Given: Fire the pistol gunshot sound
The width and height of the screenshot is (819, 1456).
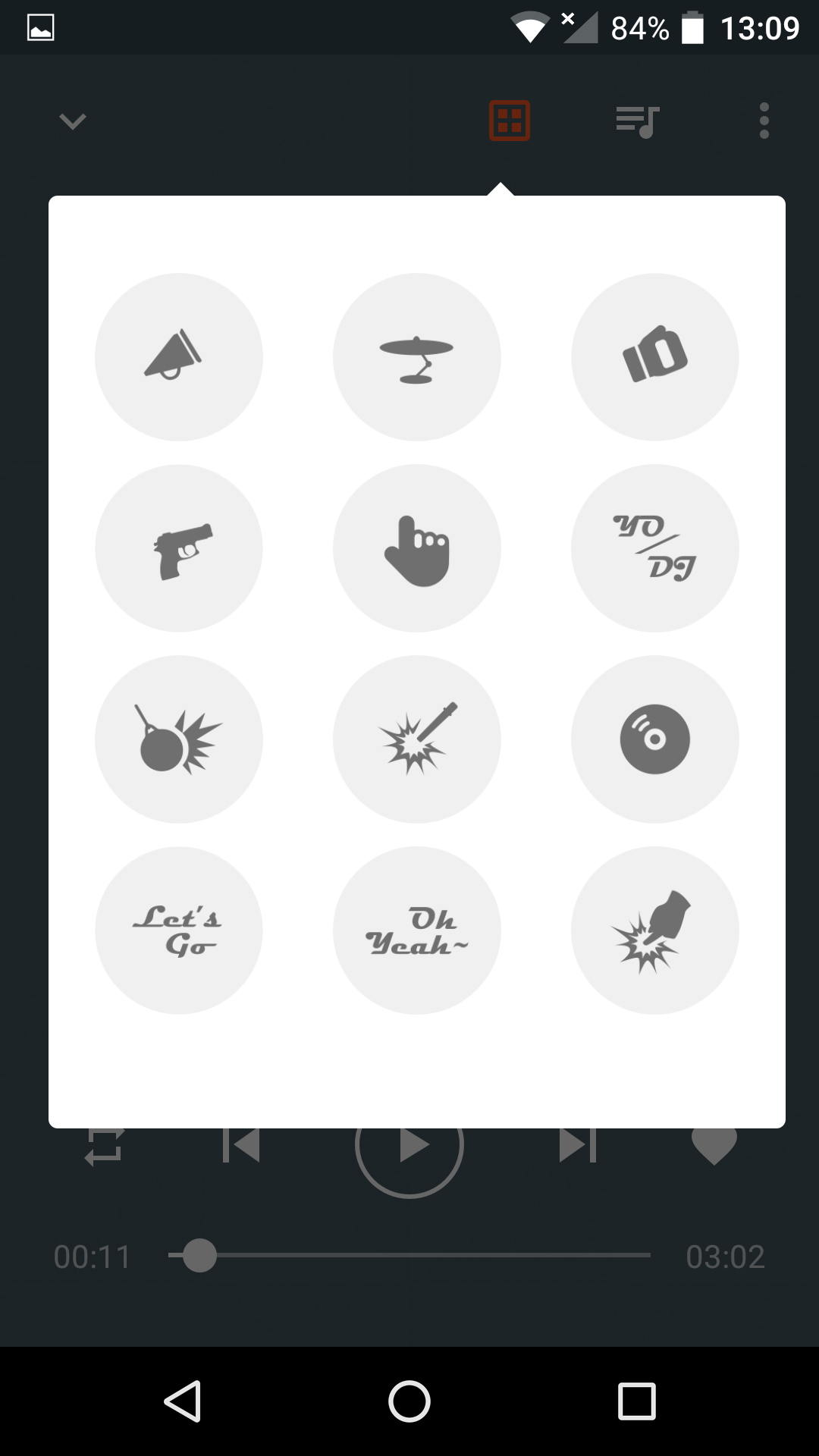Looking at the screenshot, I should [179, 548].
